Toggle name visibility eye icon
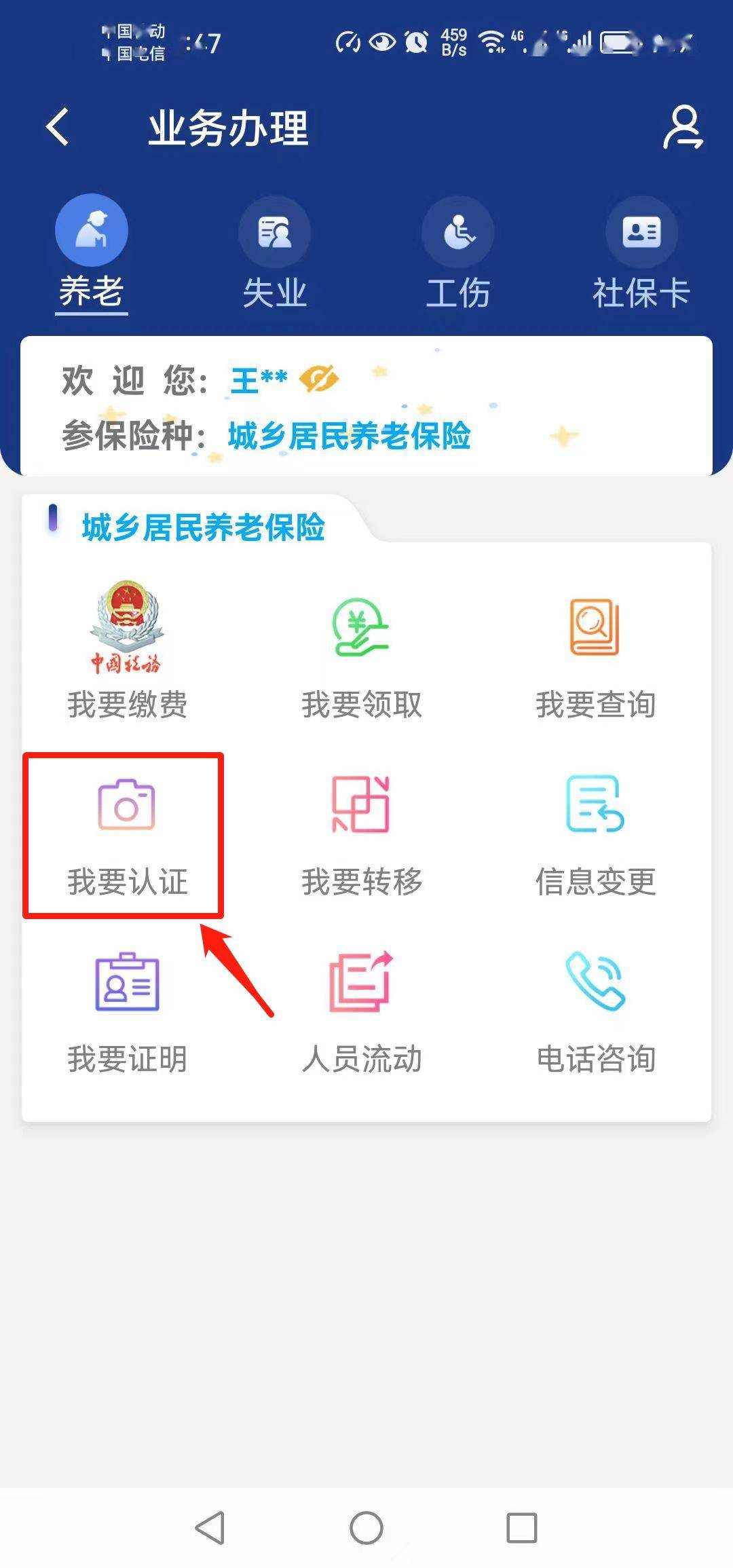 pos(318,379)
